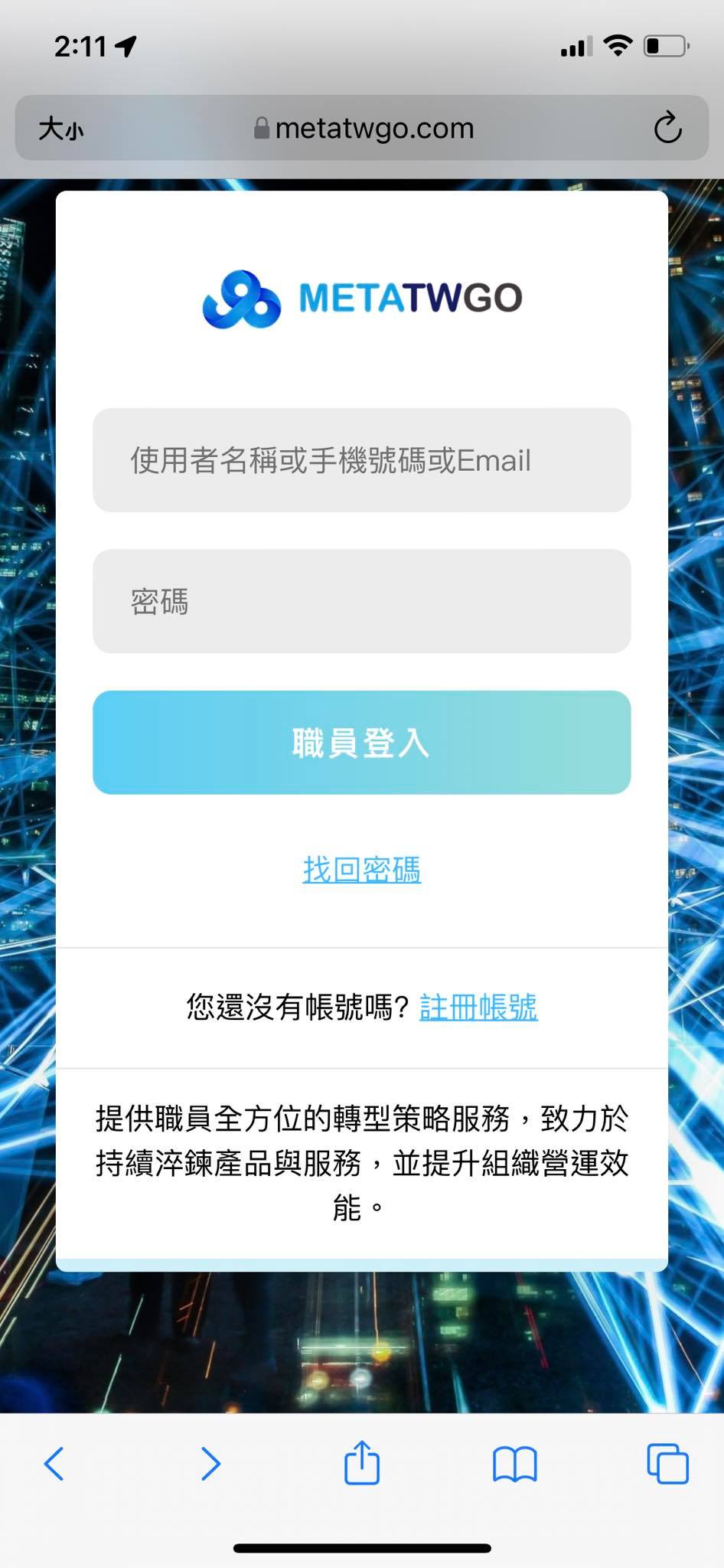This screenshot has height=1568, width=724.
Task: Go forward to the next page
Action: point(210,1464)
